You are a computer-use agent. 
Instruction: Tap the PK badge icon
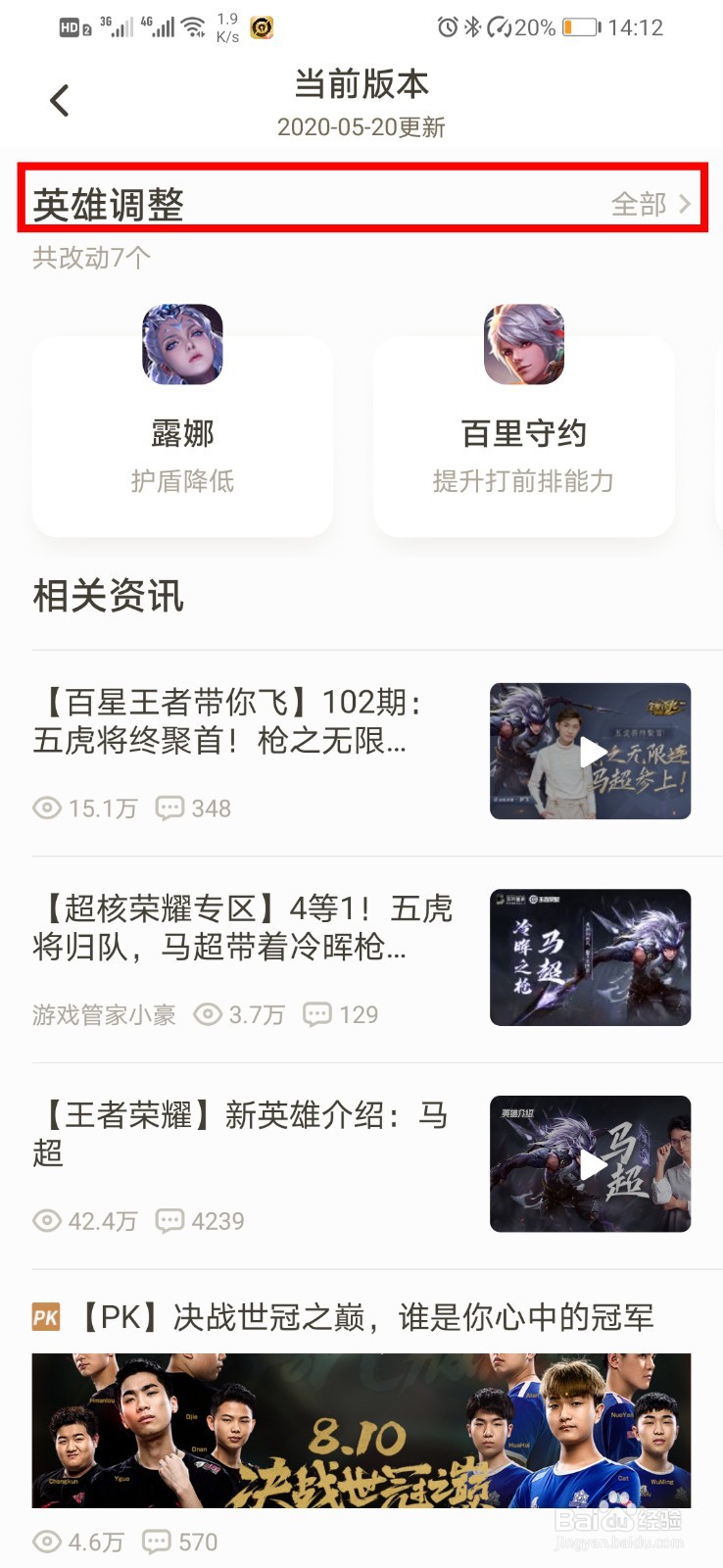pyautogui.click(x=47, y=1318)
